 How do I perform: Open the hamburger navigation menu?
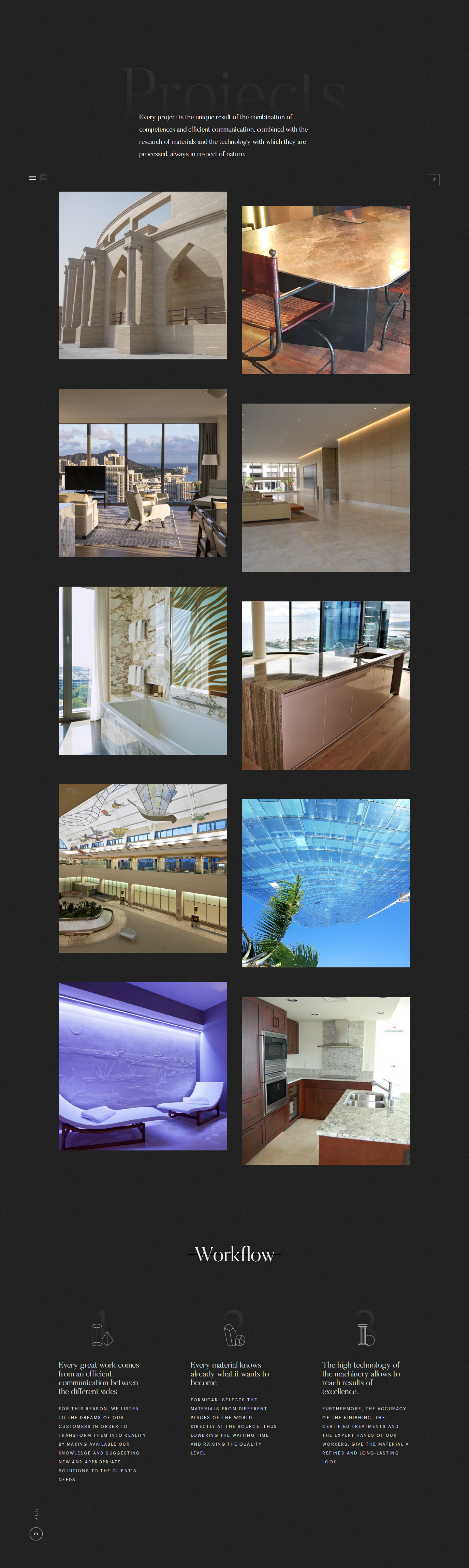pyautogui.click(x=33, y=178)
